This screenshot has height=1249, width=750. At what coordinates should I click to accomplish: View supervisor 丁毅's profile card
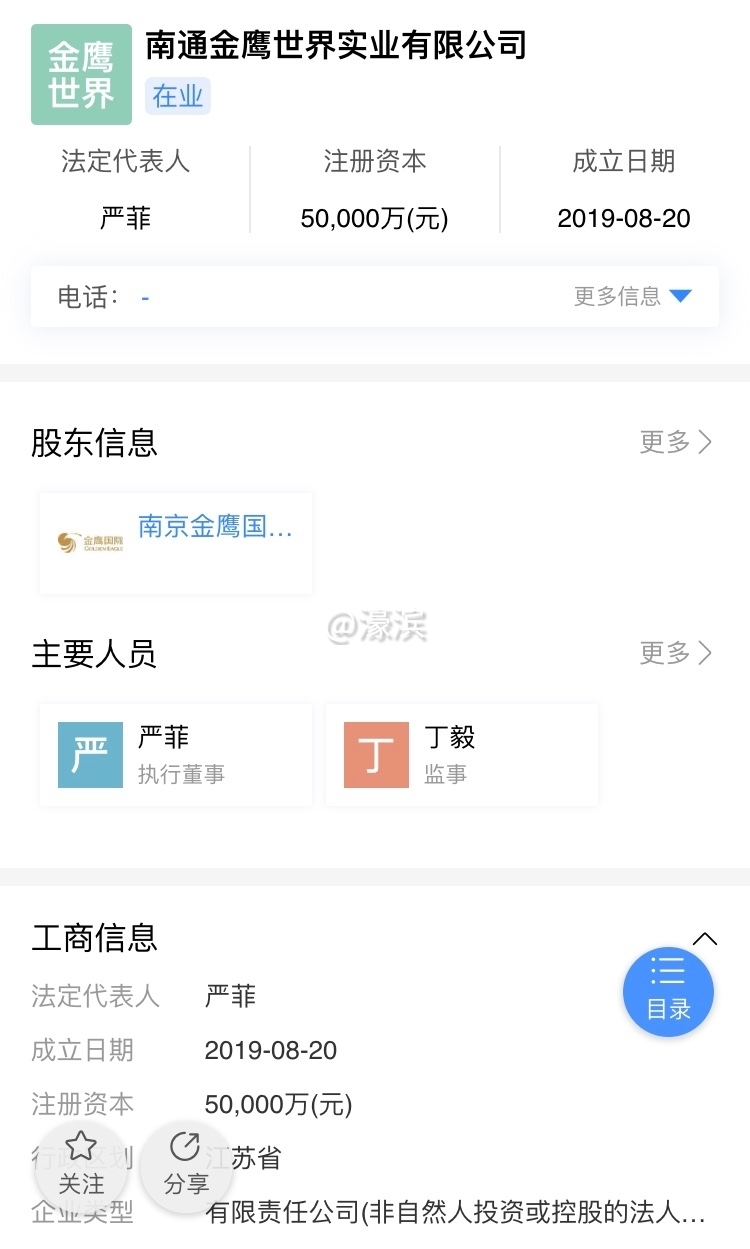(x=461, y=755)
